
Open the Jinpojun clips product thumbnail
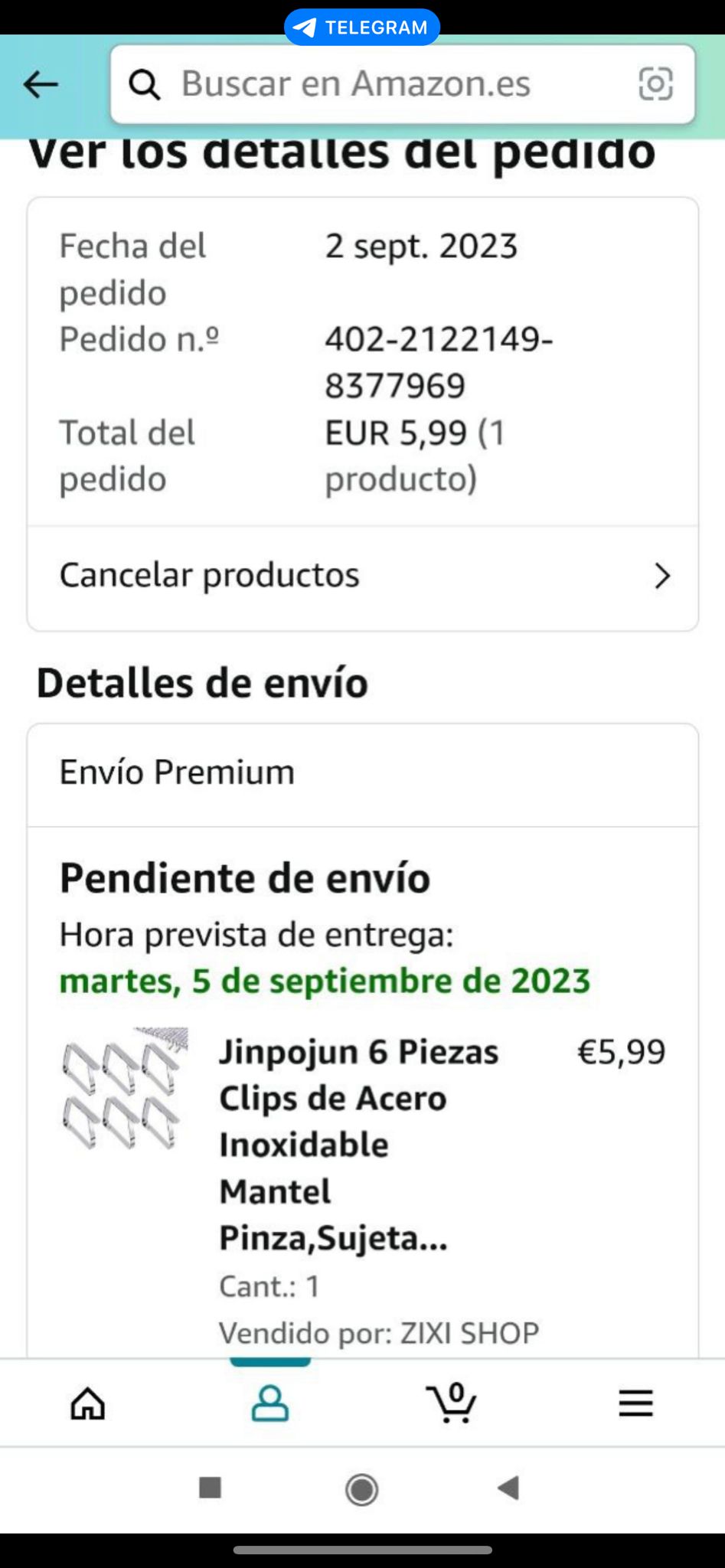pyautogui.click(x=124, y=1089)
